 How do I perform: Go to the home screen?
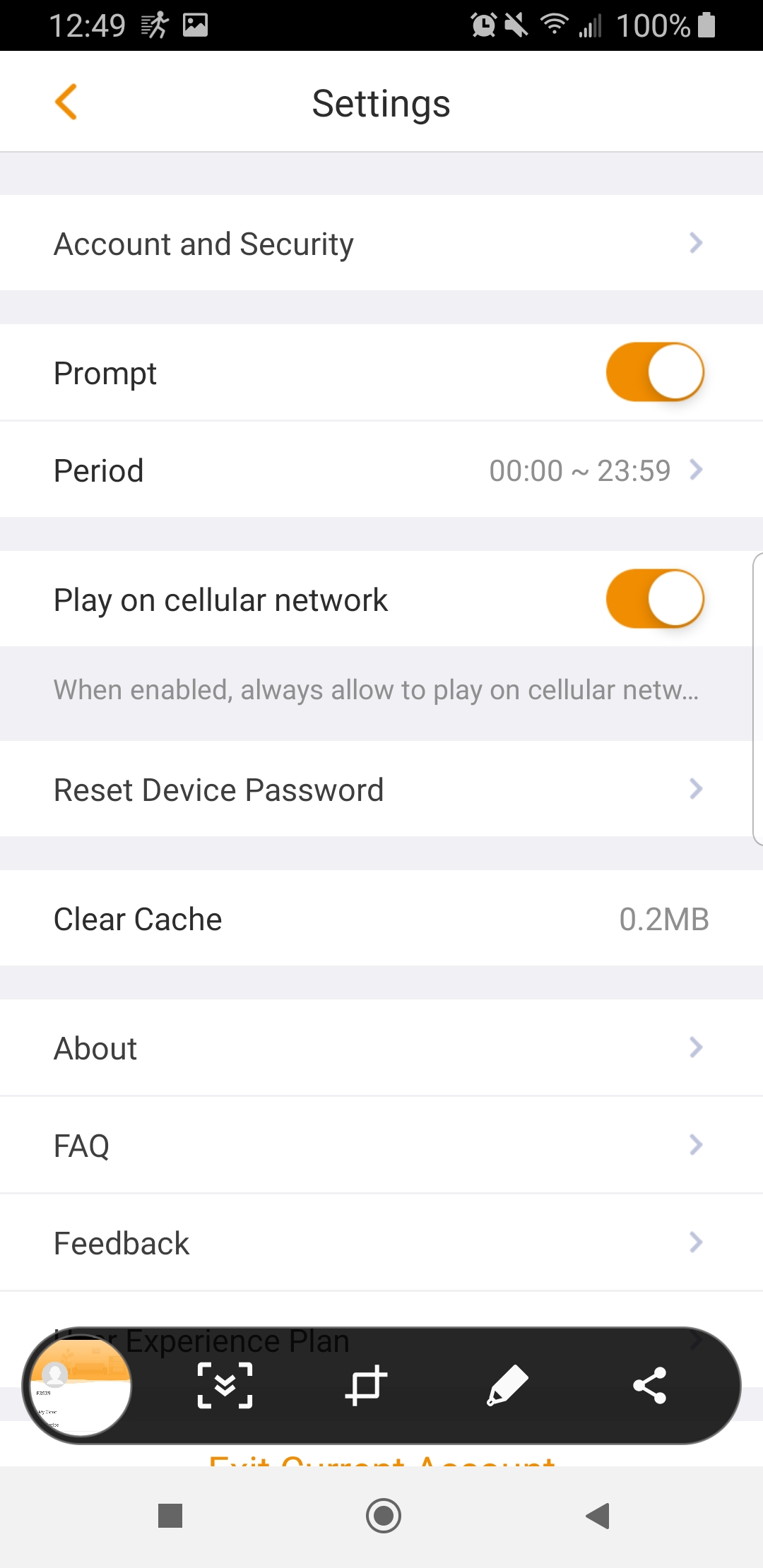coord(384,1516)
